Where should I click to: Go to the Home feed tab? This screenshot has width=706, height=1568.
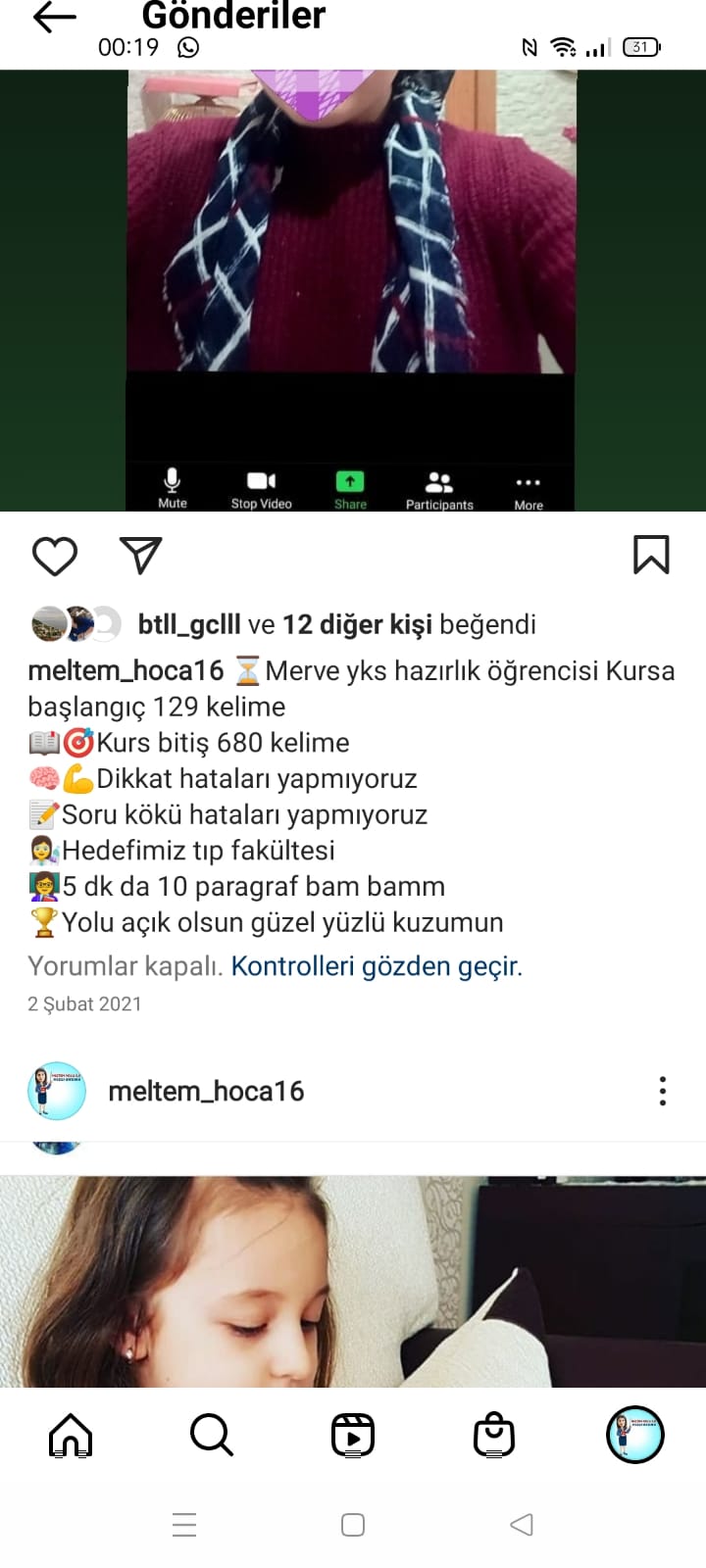71,1436
